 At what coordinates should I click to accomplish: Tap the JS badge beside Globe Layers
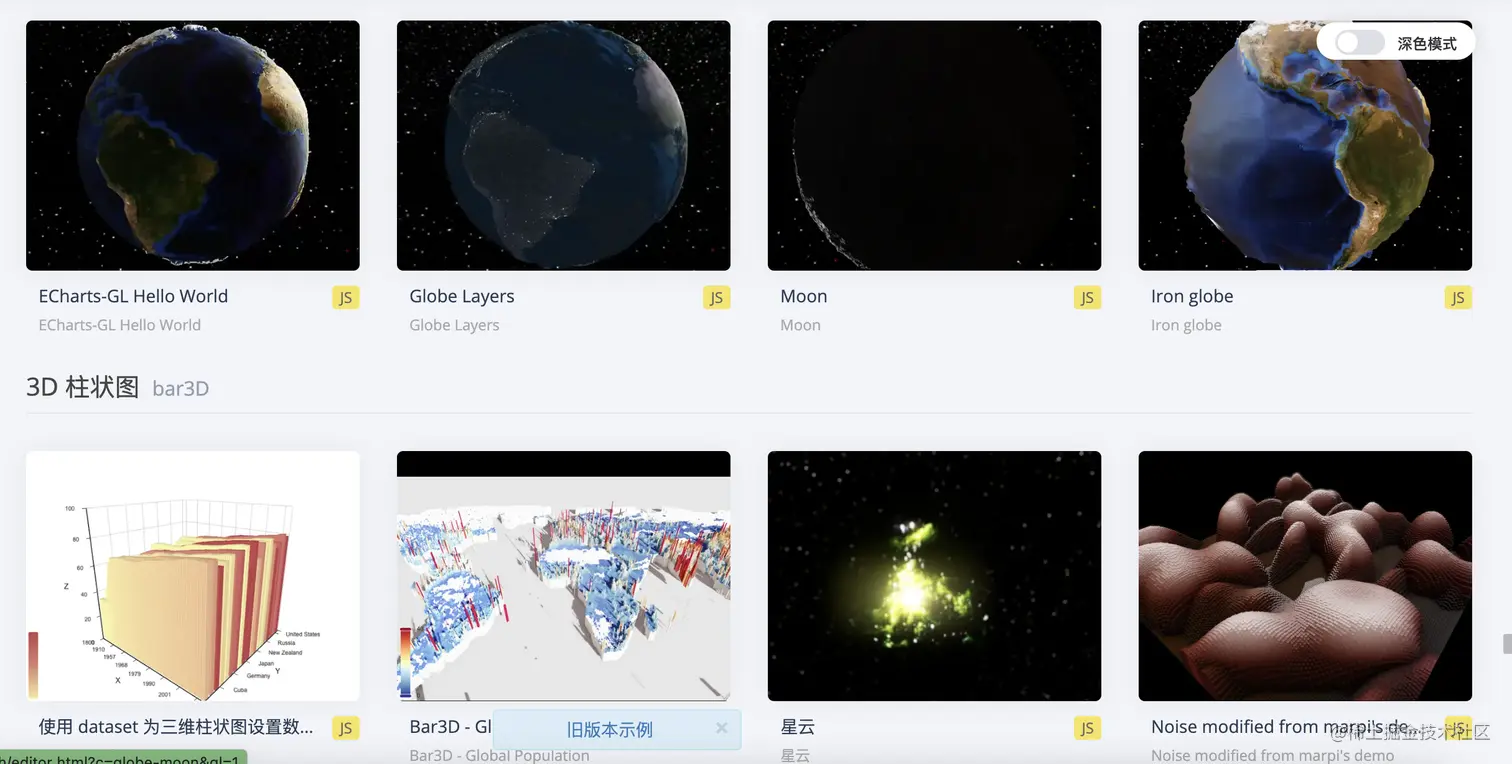tap(716, 297)
